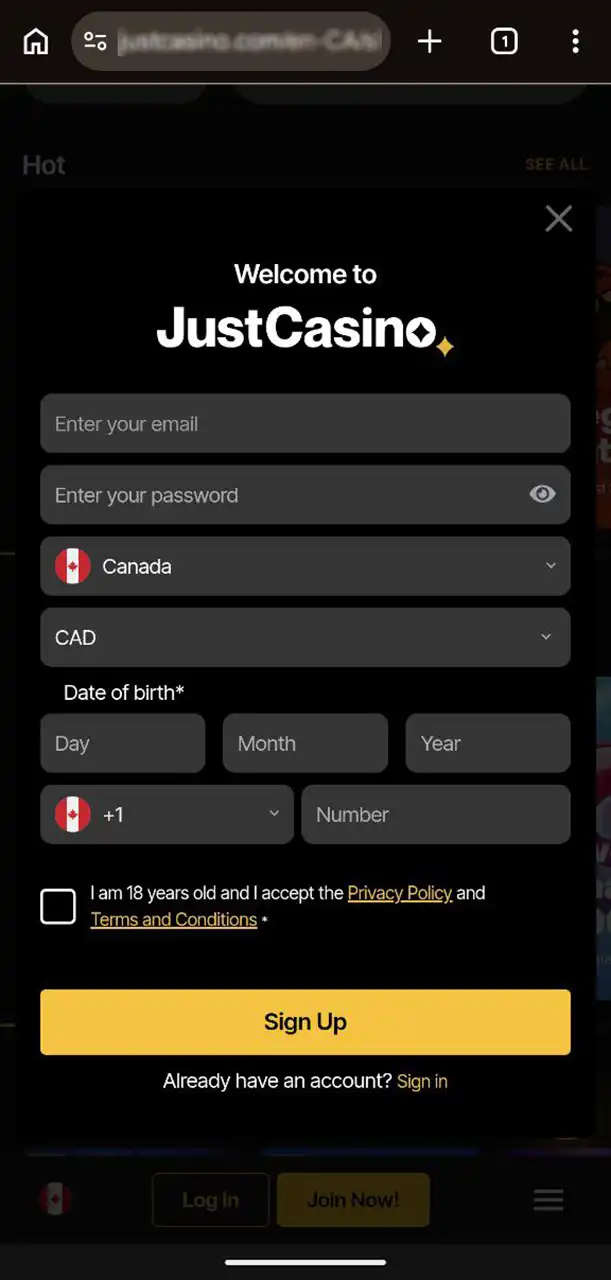
Task: Select the Day of birth field
Action: [123, 743]
